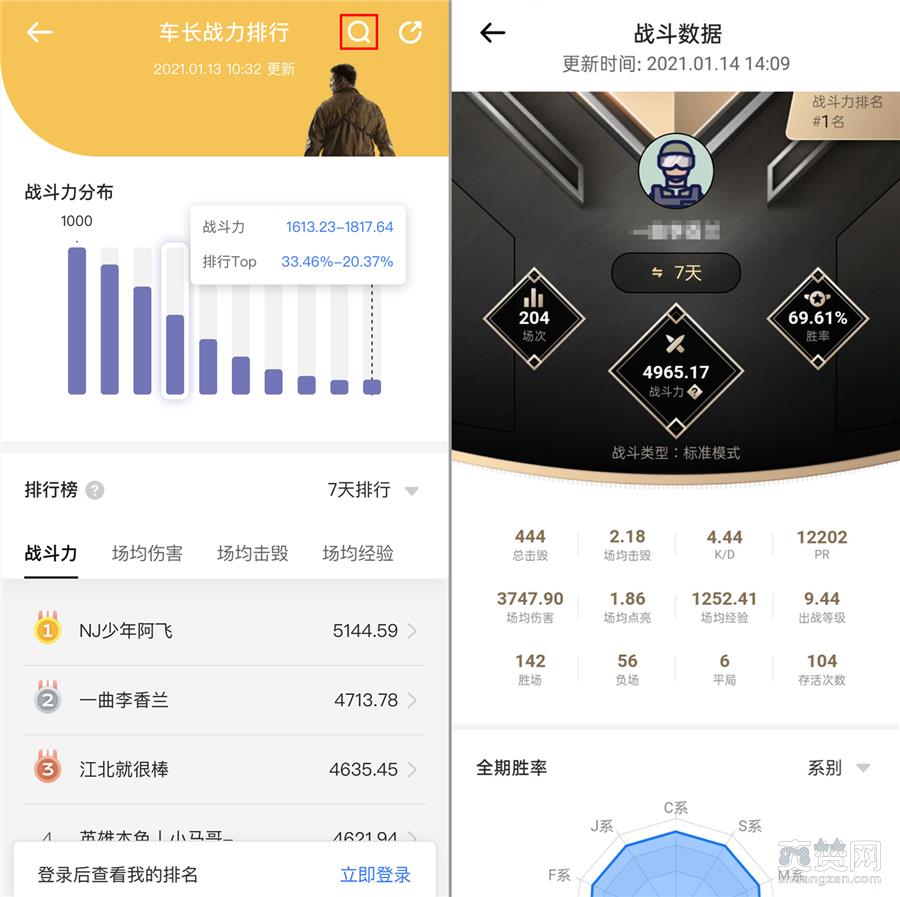Open the help icon next to 排行榜
900x897 pixels.
point(95,491)
